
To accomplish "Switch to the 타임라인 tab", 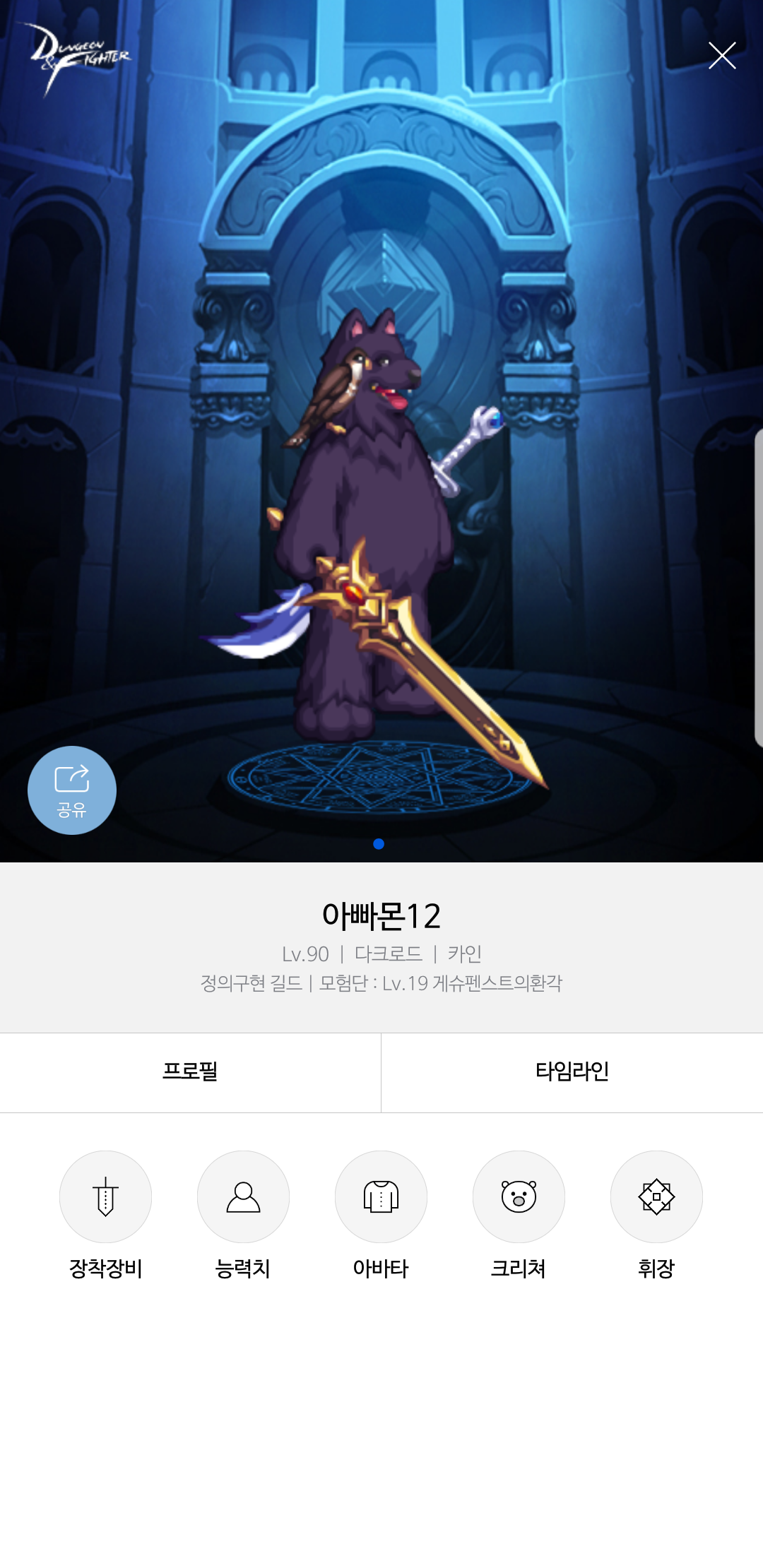I will 572,1072.
